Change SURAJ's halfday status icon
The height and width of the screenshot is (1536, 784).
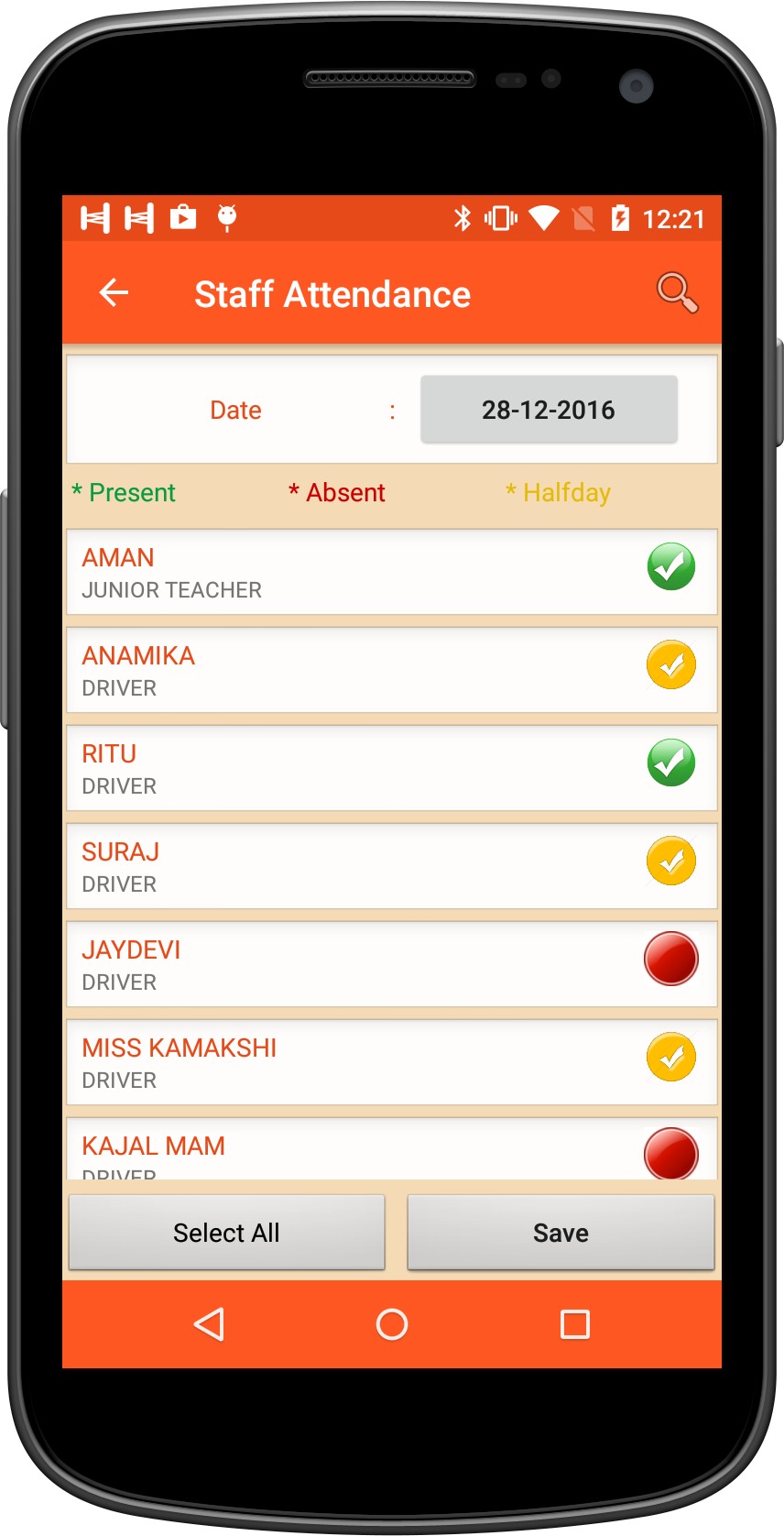(x=670, y=861)
